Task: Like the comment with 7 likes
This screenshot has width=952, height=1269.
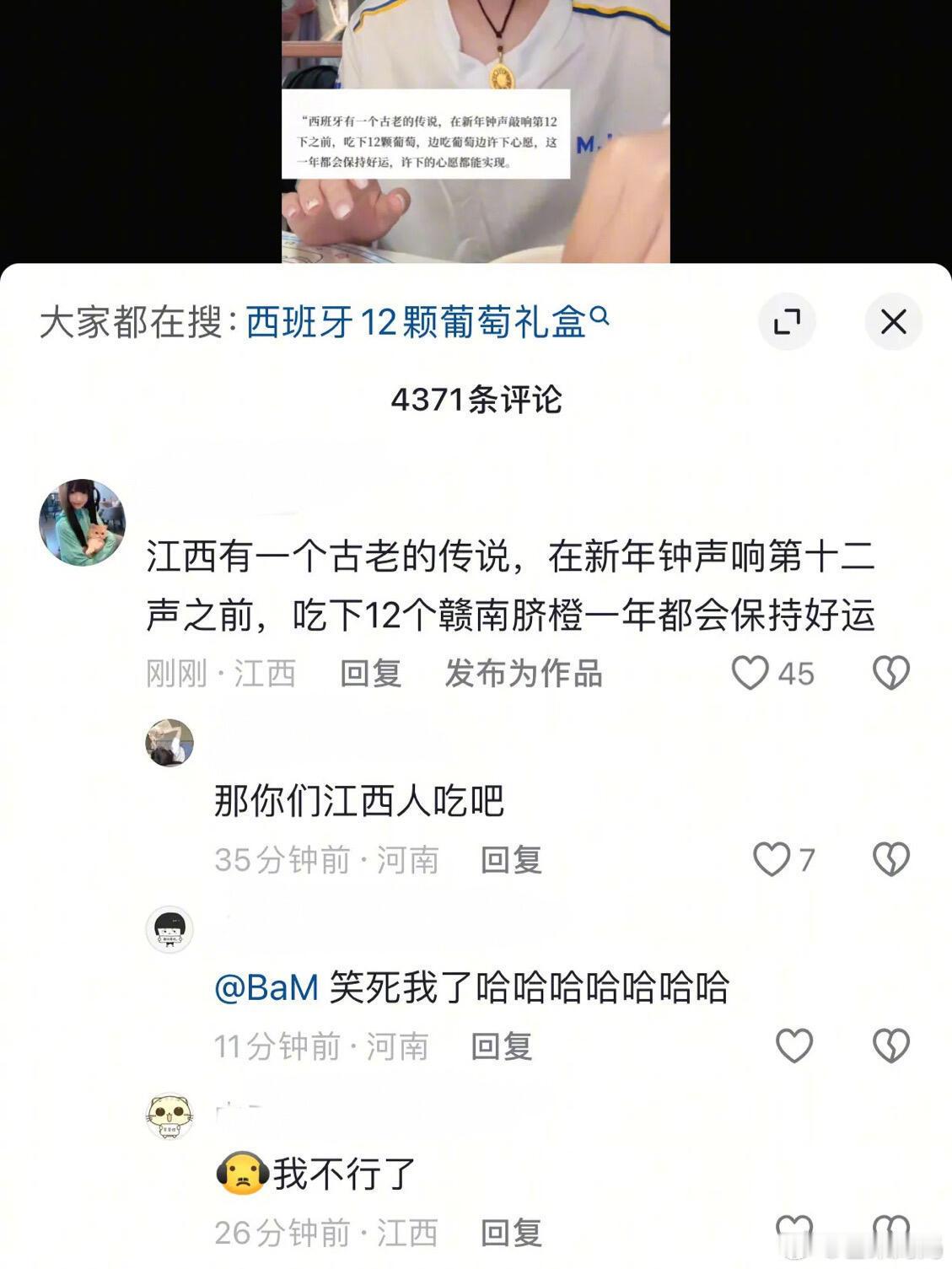Action: tap(772, 860)
